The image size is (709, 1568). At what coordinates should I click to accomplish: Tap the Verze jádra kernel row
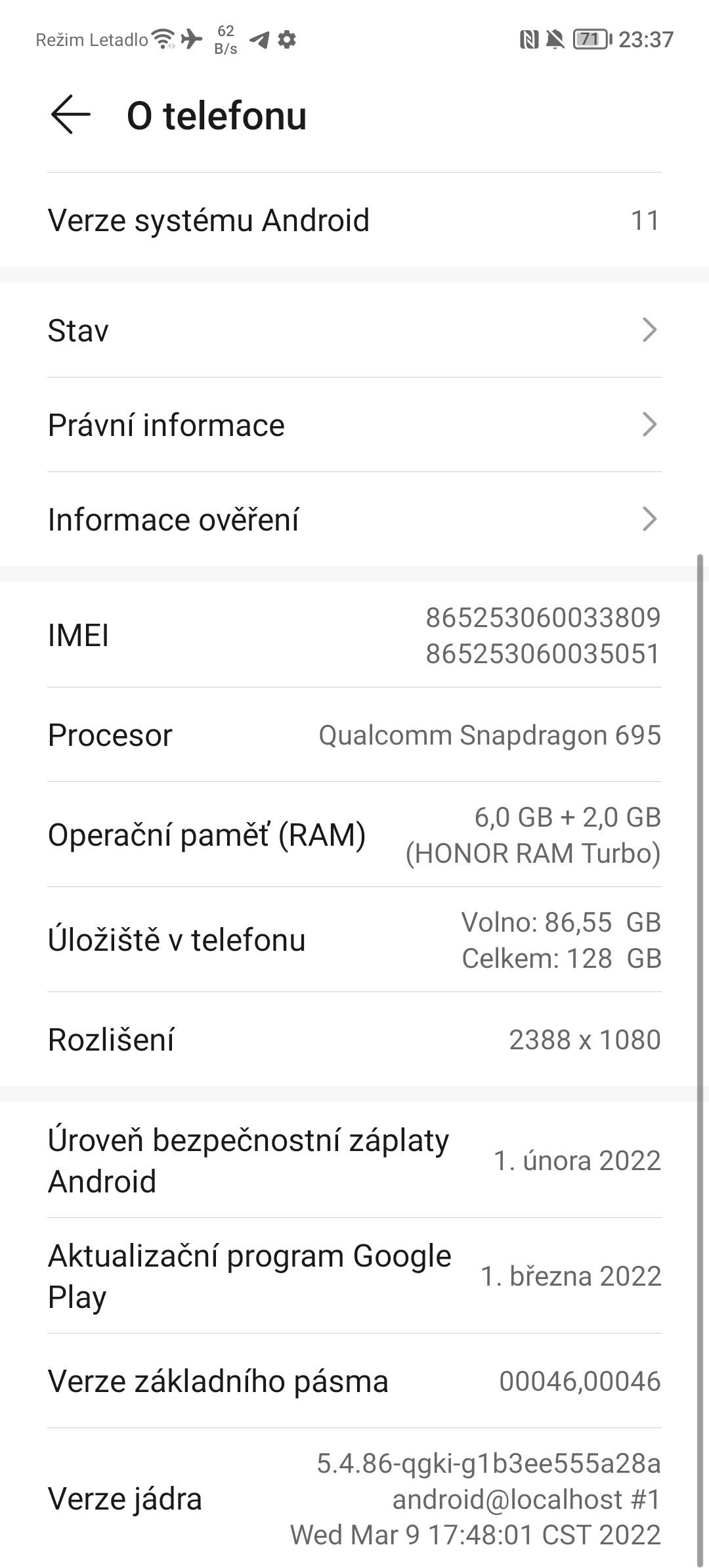point(263,1499)
